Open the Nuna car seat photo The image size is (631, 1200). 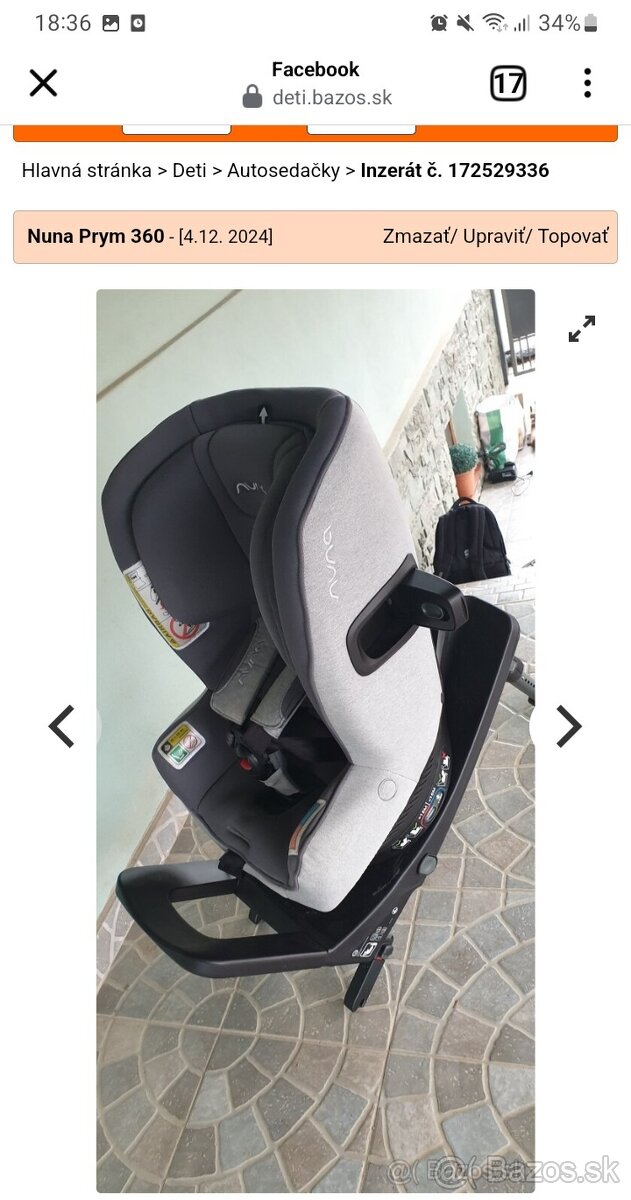pyautogui.click(x=315, y=700)
